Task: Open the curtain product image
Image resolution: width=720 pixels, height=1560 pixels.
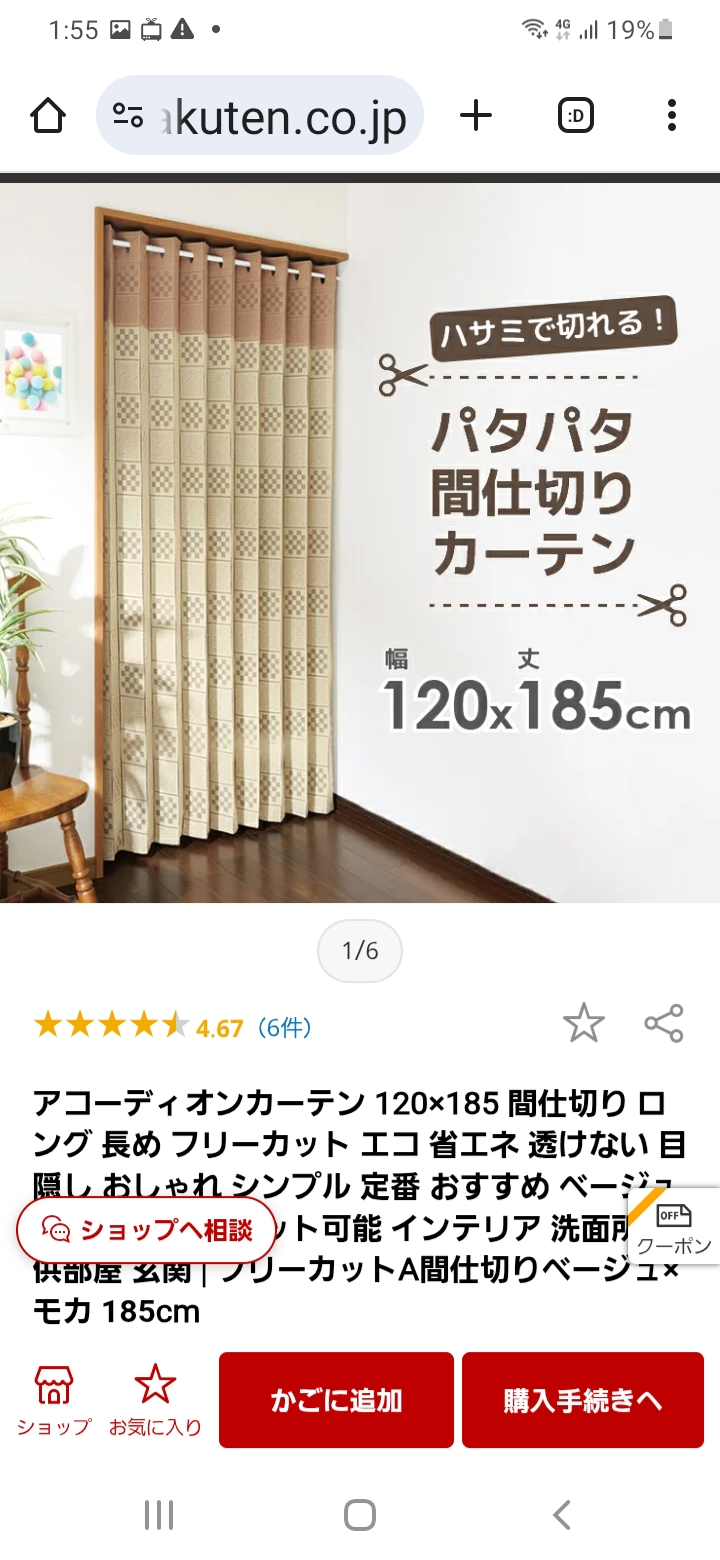Action: point(360,540)
